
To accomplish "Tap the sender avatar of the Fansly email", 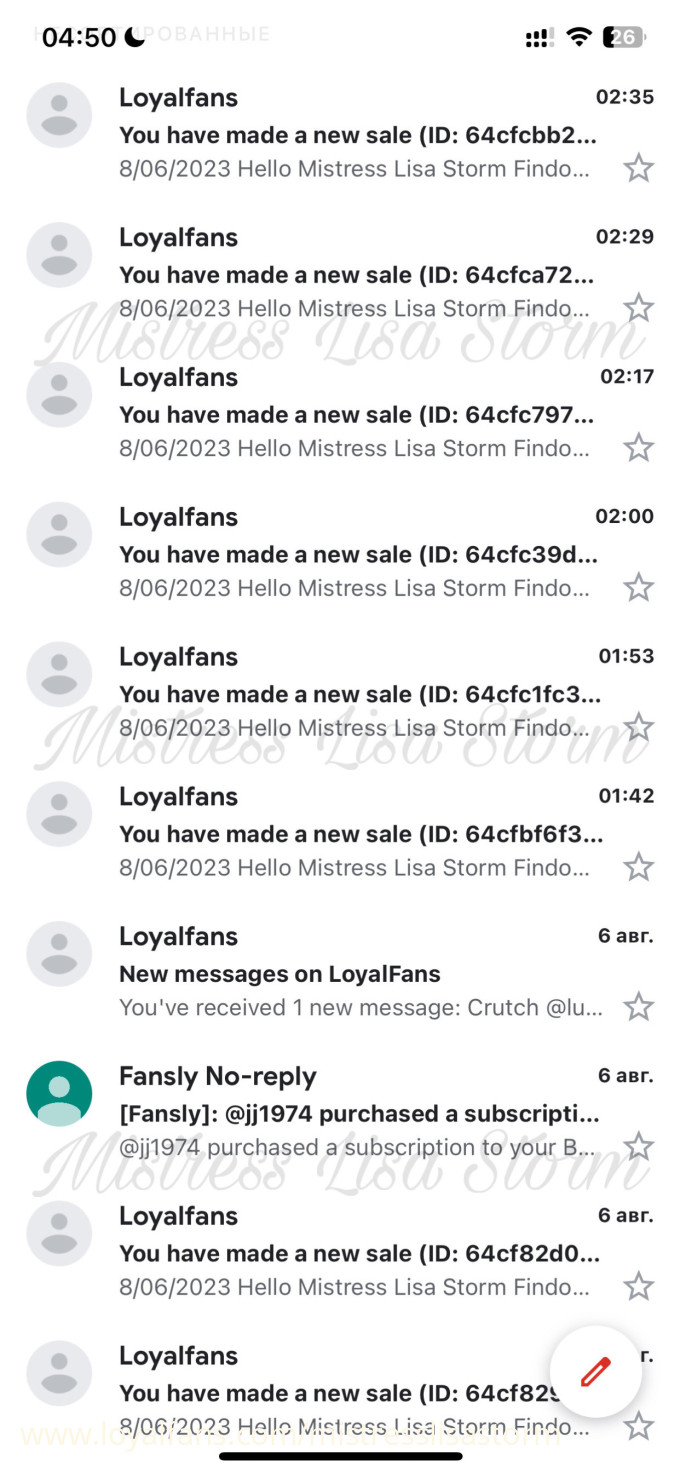I will pyautogui.click(x=59, y=1094).
